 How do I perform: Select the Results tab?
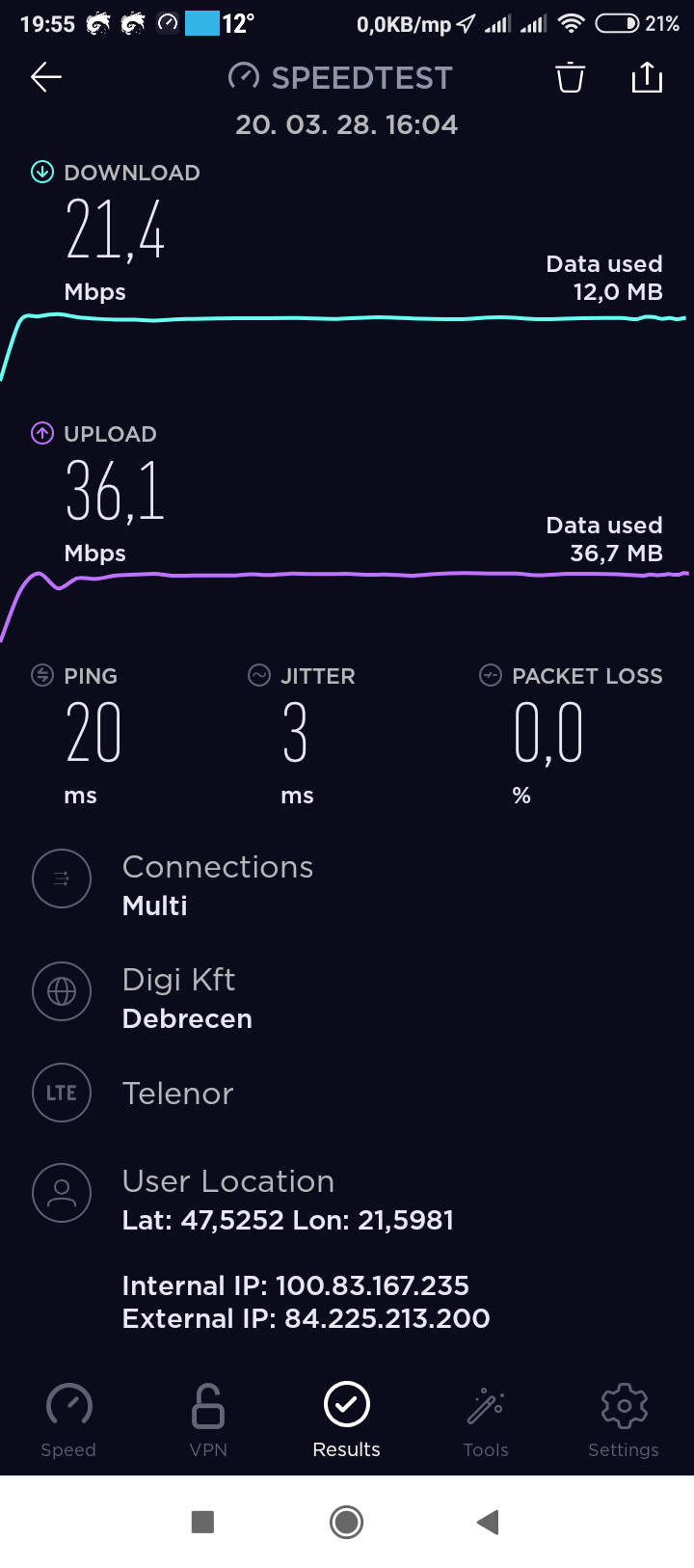pos(347,1419)
